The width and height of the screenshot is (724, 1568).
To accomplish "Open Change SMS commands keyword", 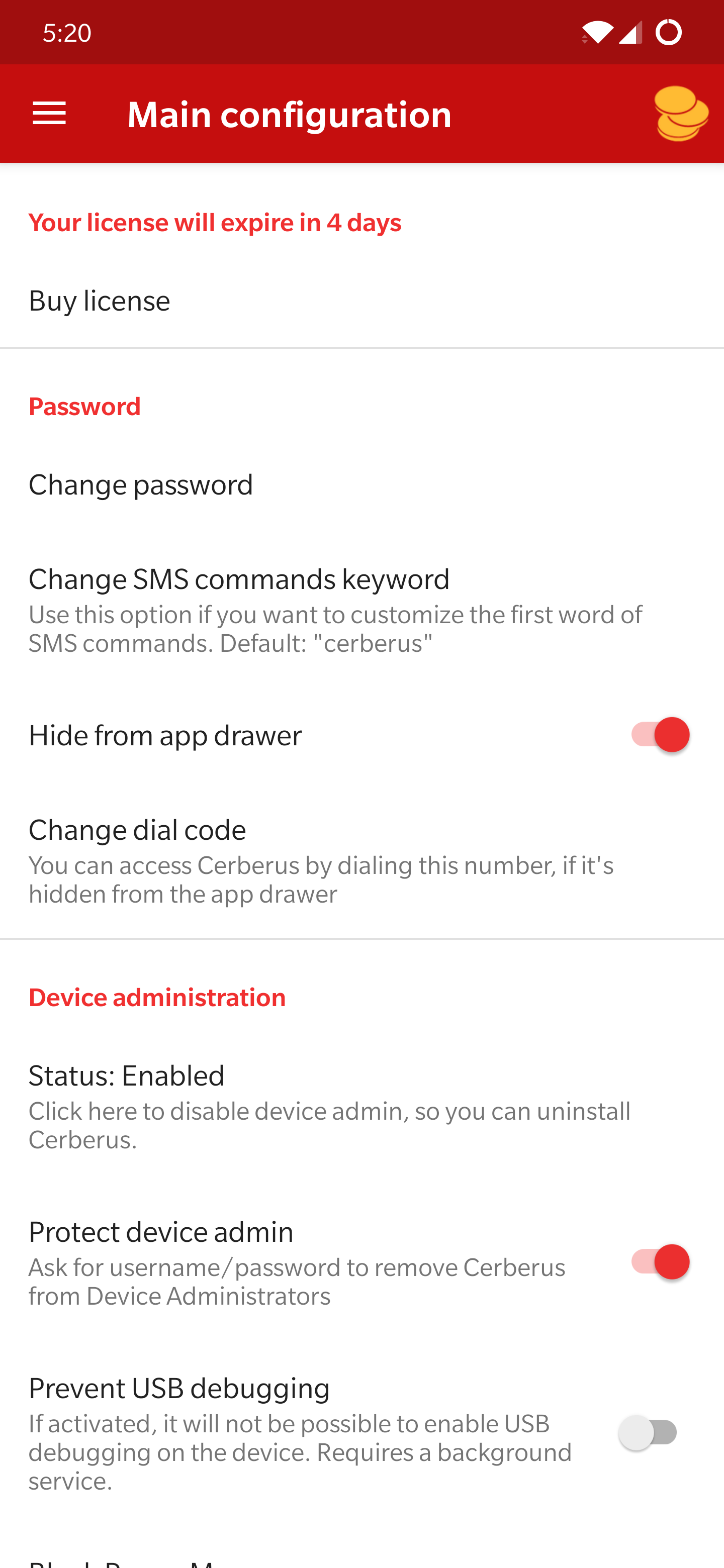I will pos(361,609).
